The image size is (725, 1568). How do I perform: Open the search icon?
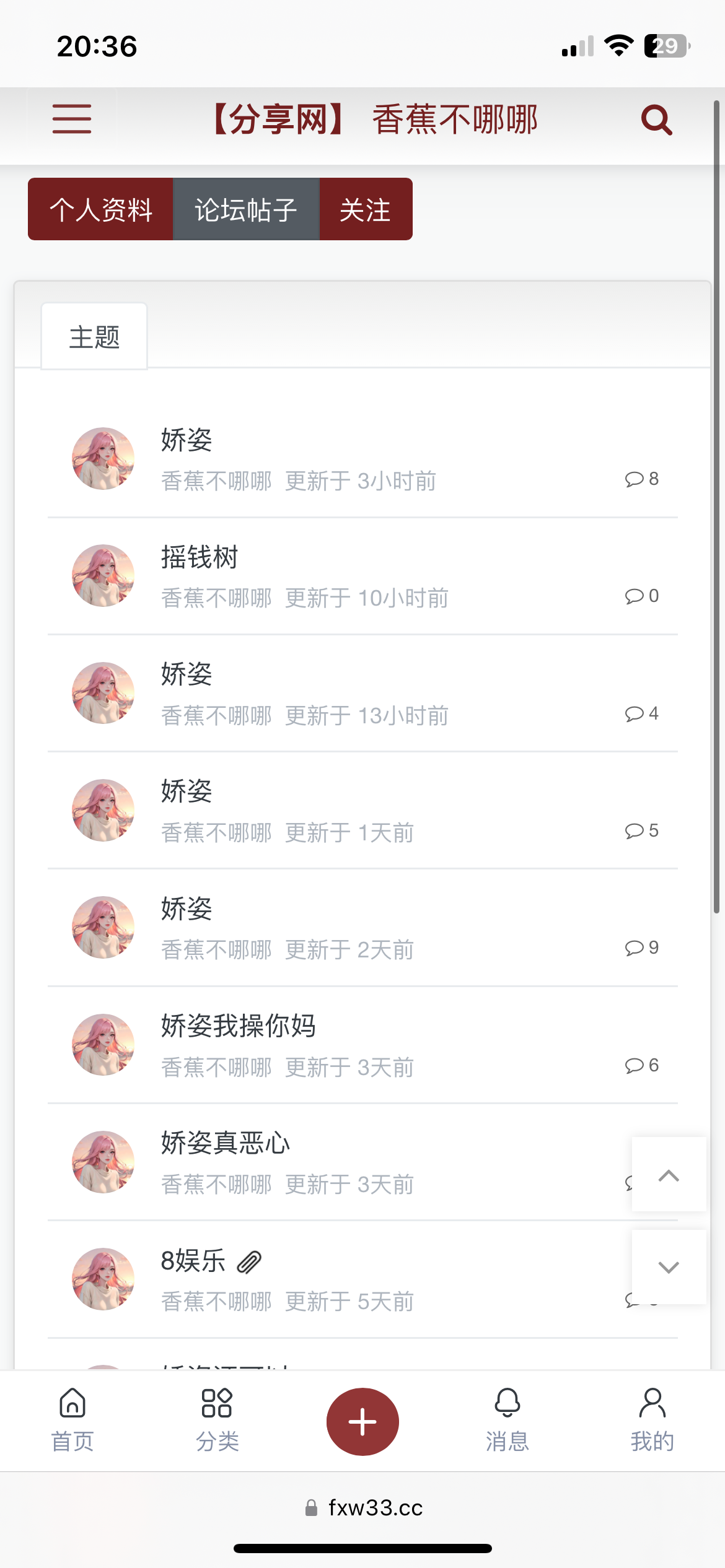tap(657, 120)
